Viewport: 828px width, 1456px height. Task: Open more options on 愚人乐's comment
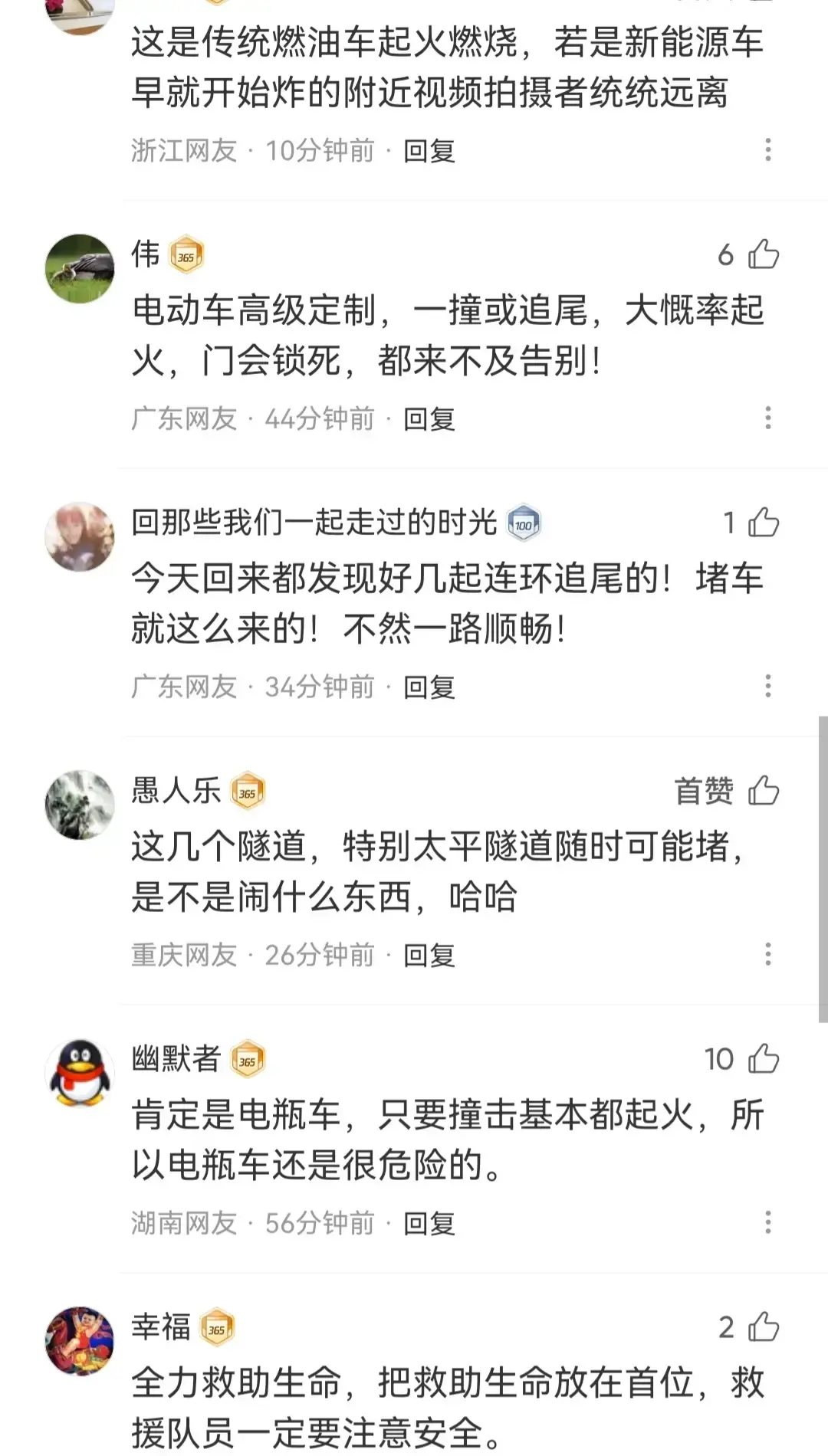[767, 955]
